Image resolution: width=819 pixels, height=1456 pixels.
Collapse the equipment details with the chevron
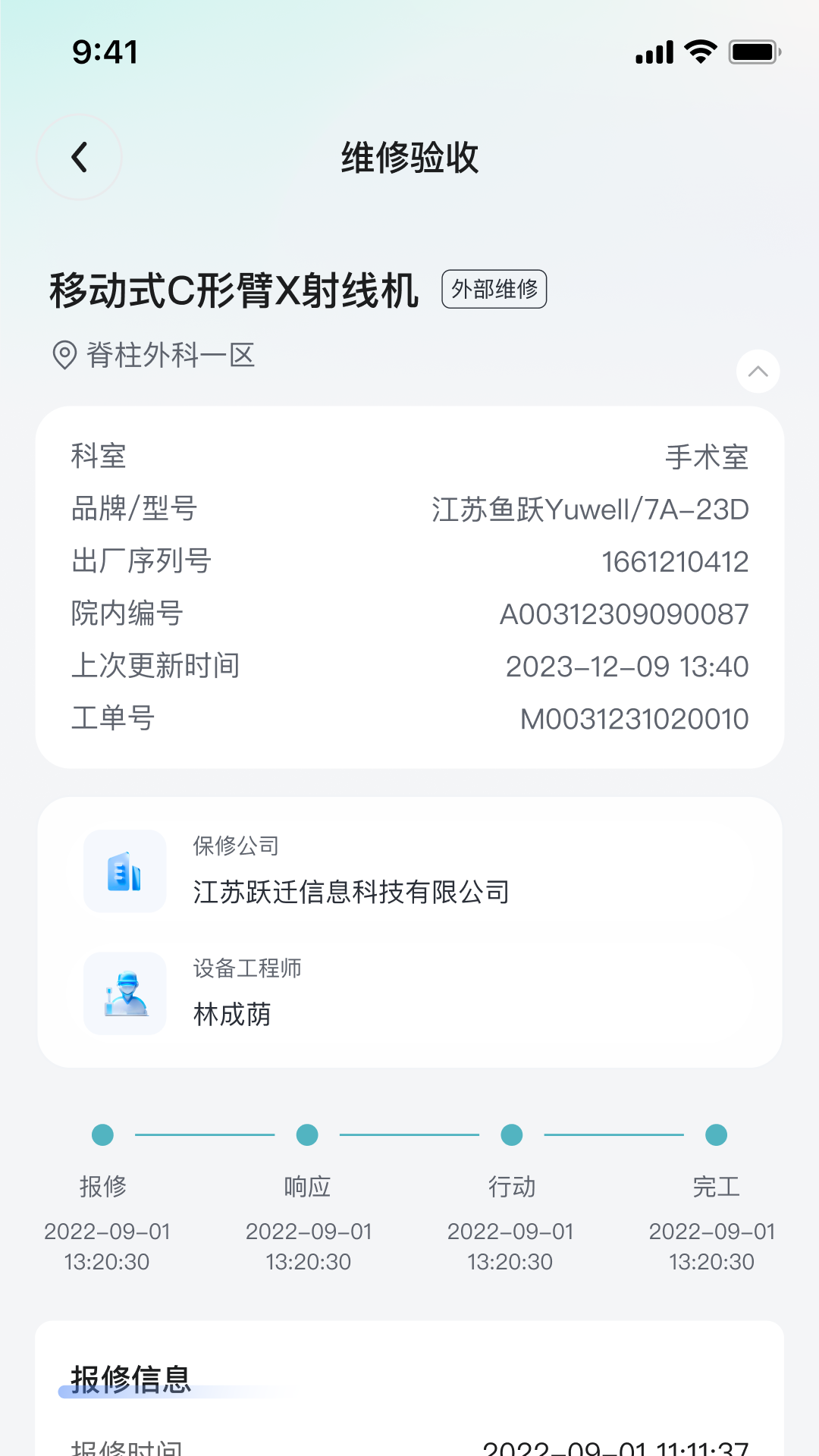click(x=758, y=371)
